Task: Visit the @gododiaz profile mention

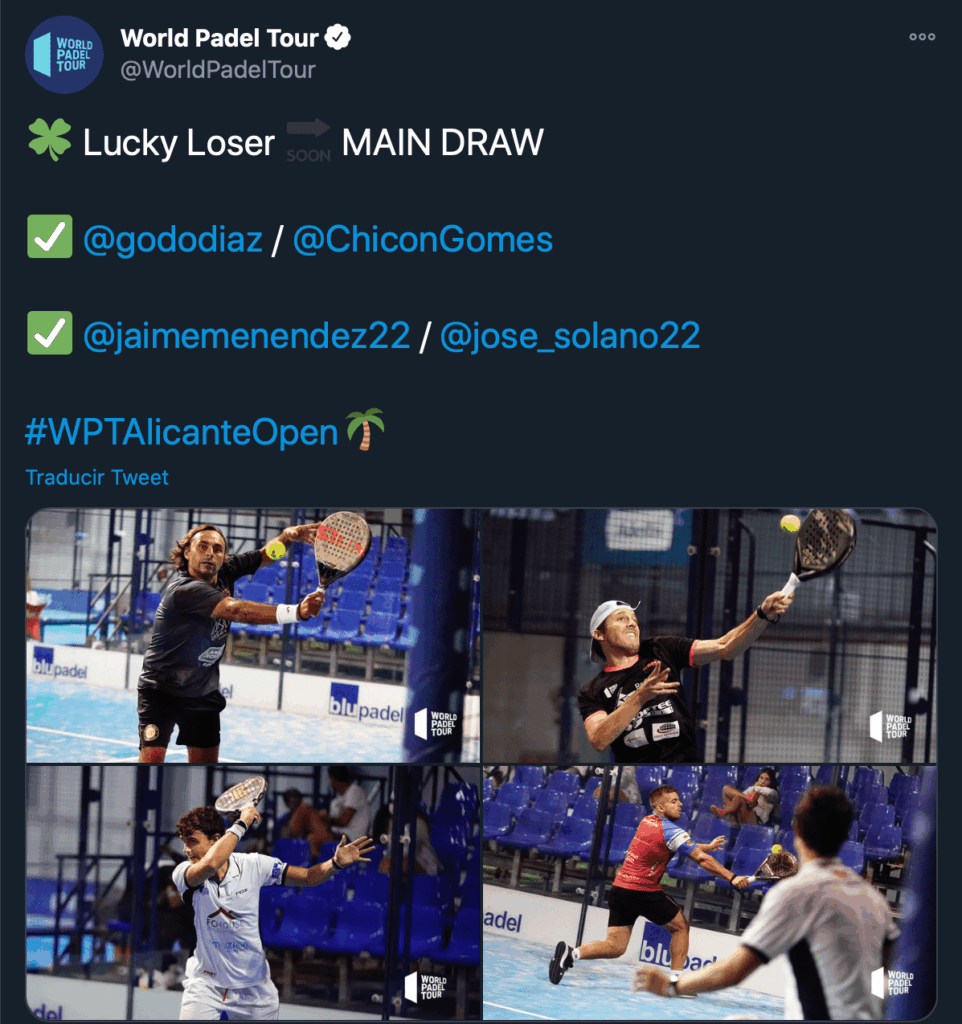Action: click(173, 240)
